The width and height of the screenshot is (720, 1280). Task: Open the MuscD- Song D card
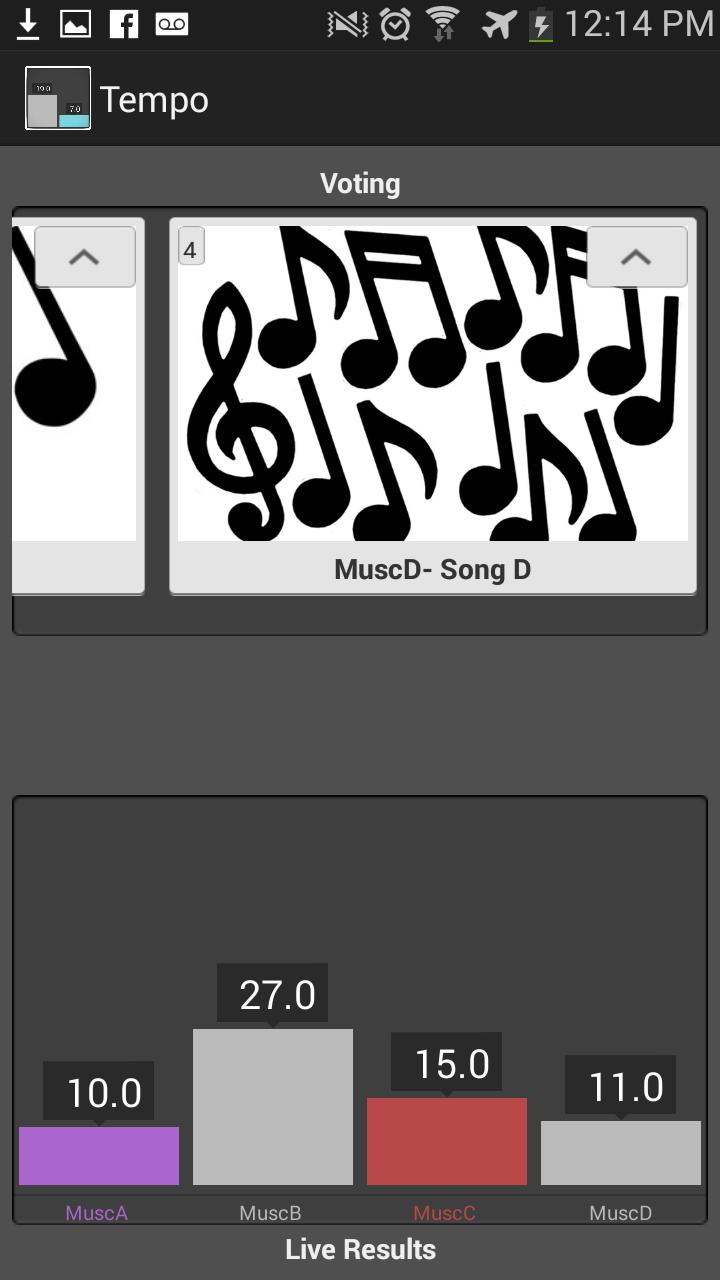tap(432, 400)
